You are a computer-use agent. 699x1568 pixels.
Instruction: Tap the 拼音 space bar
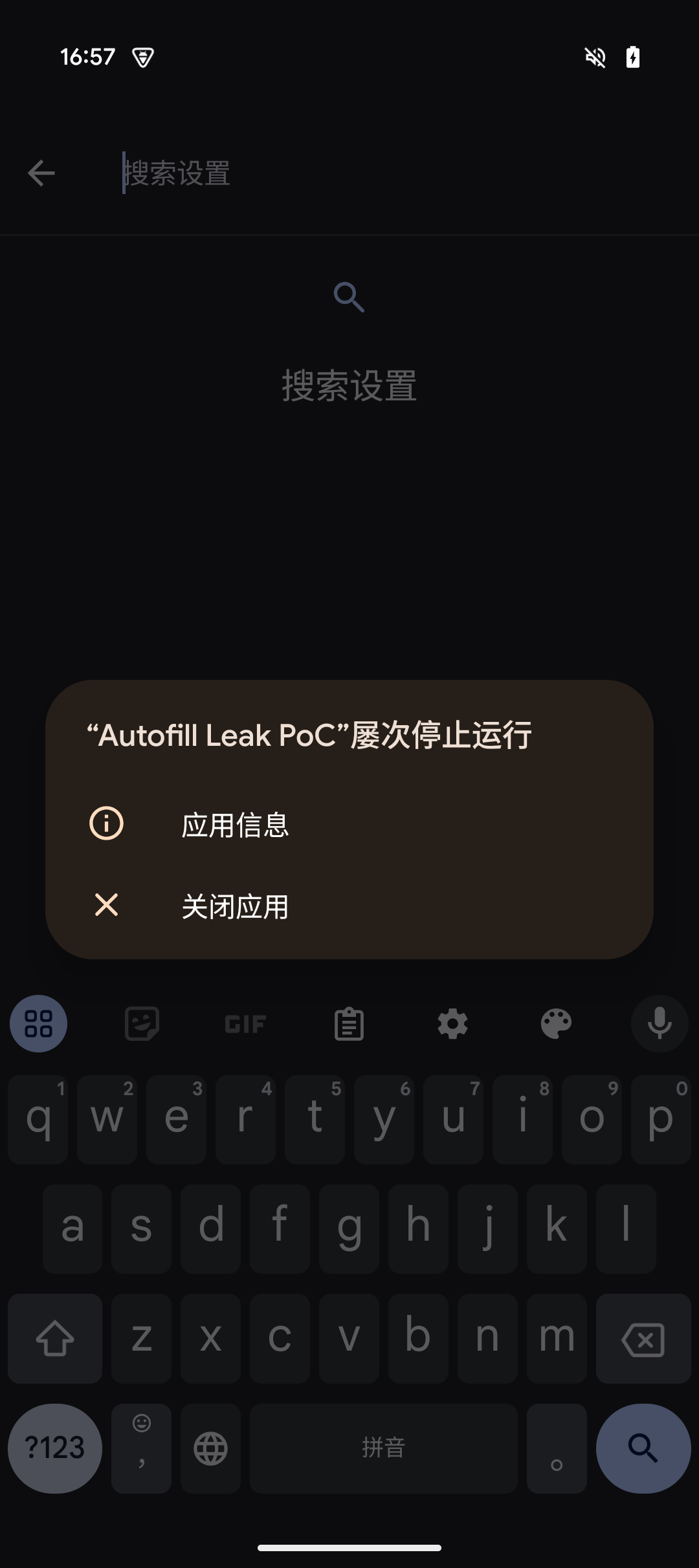[383, 1448]
